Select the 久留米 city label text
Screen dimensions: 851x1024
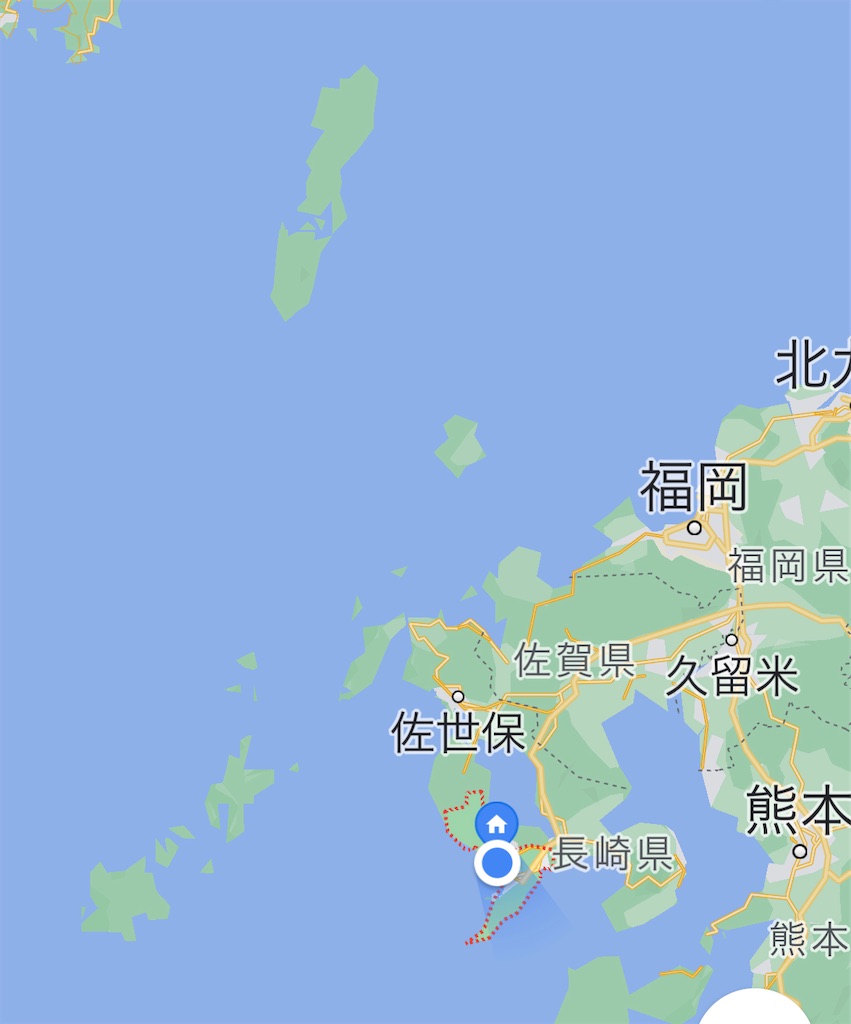pos(733,676)
